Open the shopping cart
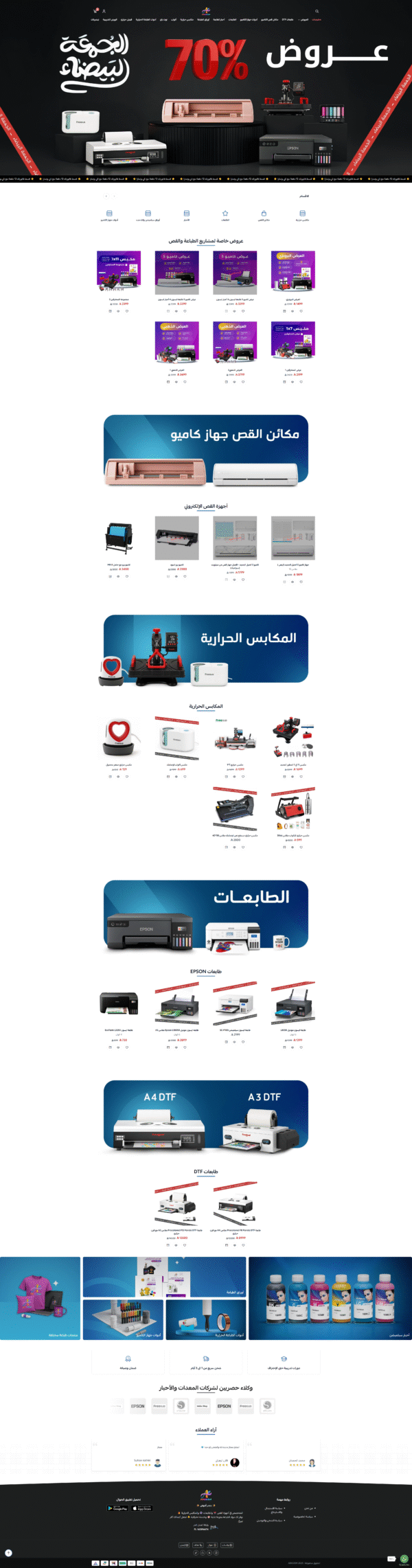This screenshot has width=412, height=1568. (95, 11)
